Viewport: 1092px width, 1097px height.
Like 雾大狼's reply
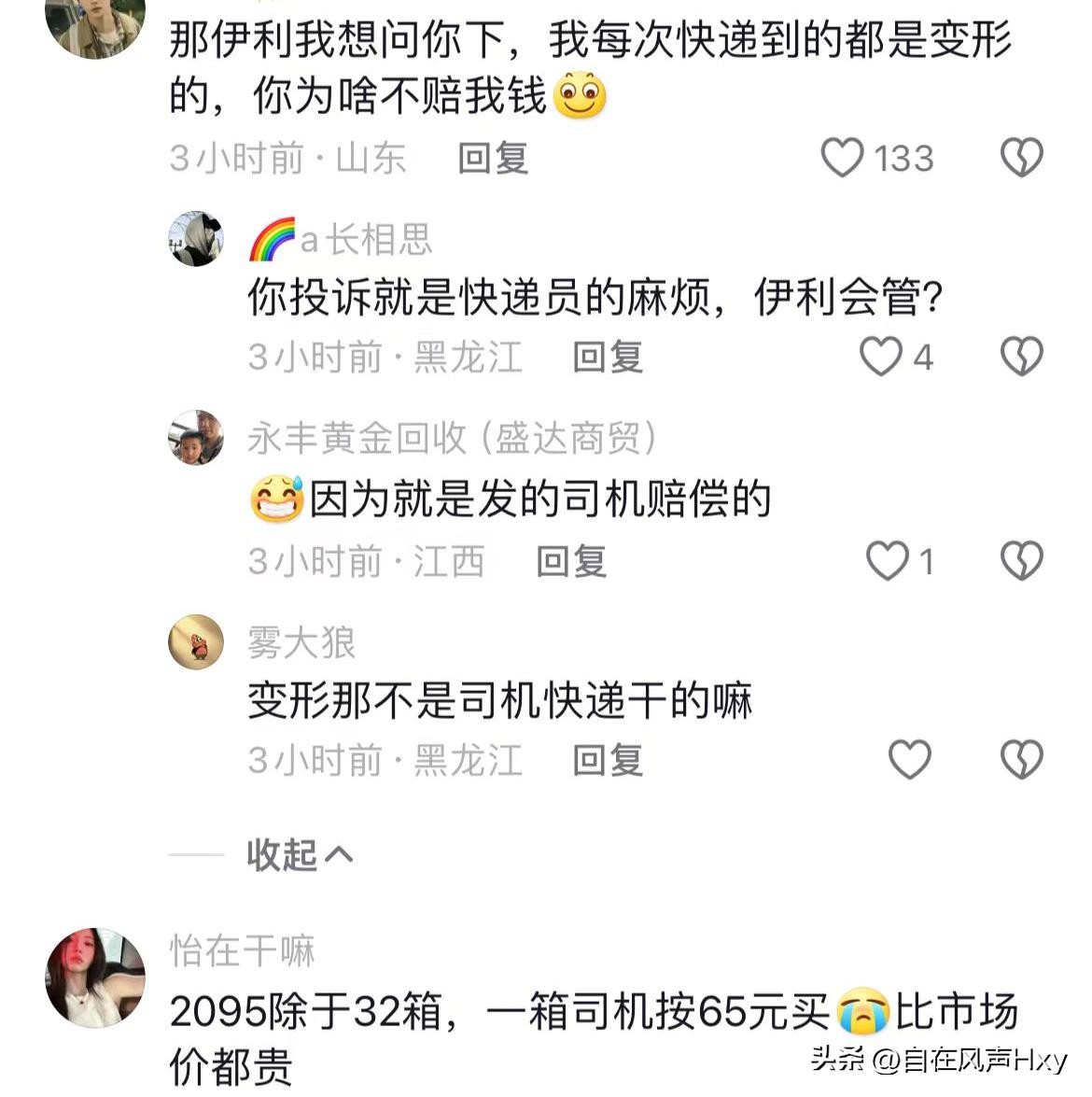click(909, 760)
